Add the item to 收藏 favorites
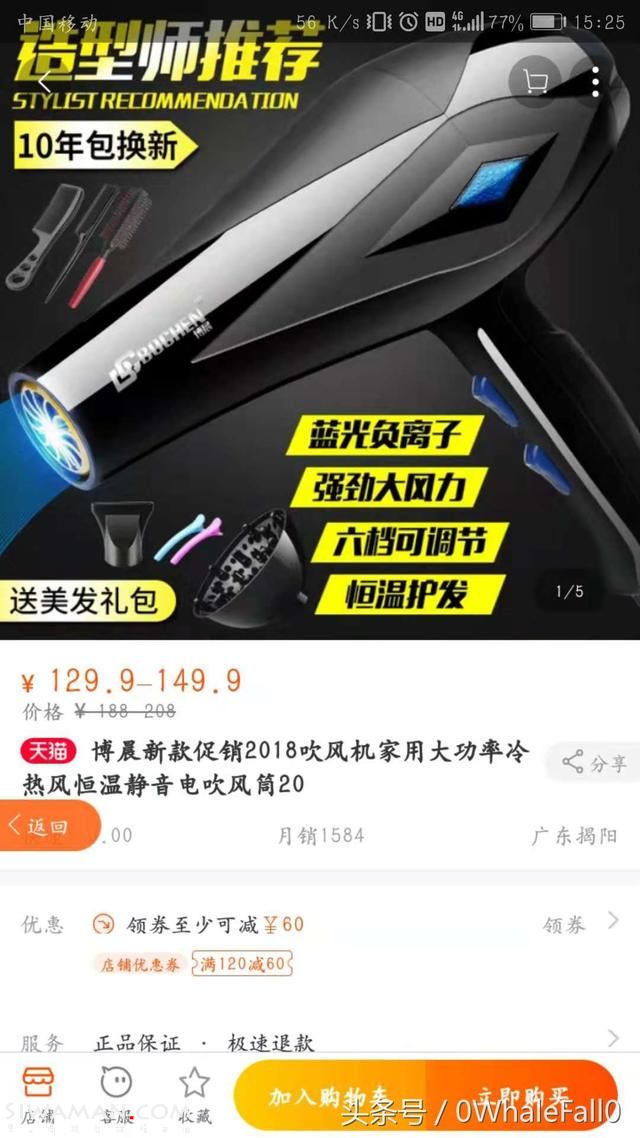This screenshot has width=640, height=1138. click(194, 1095)
